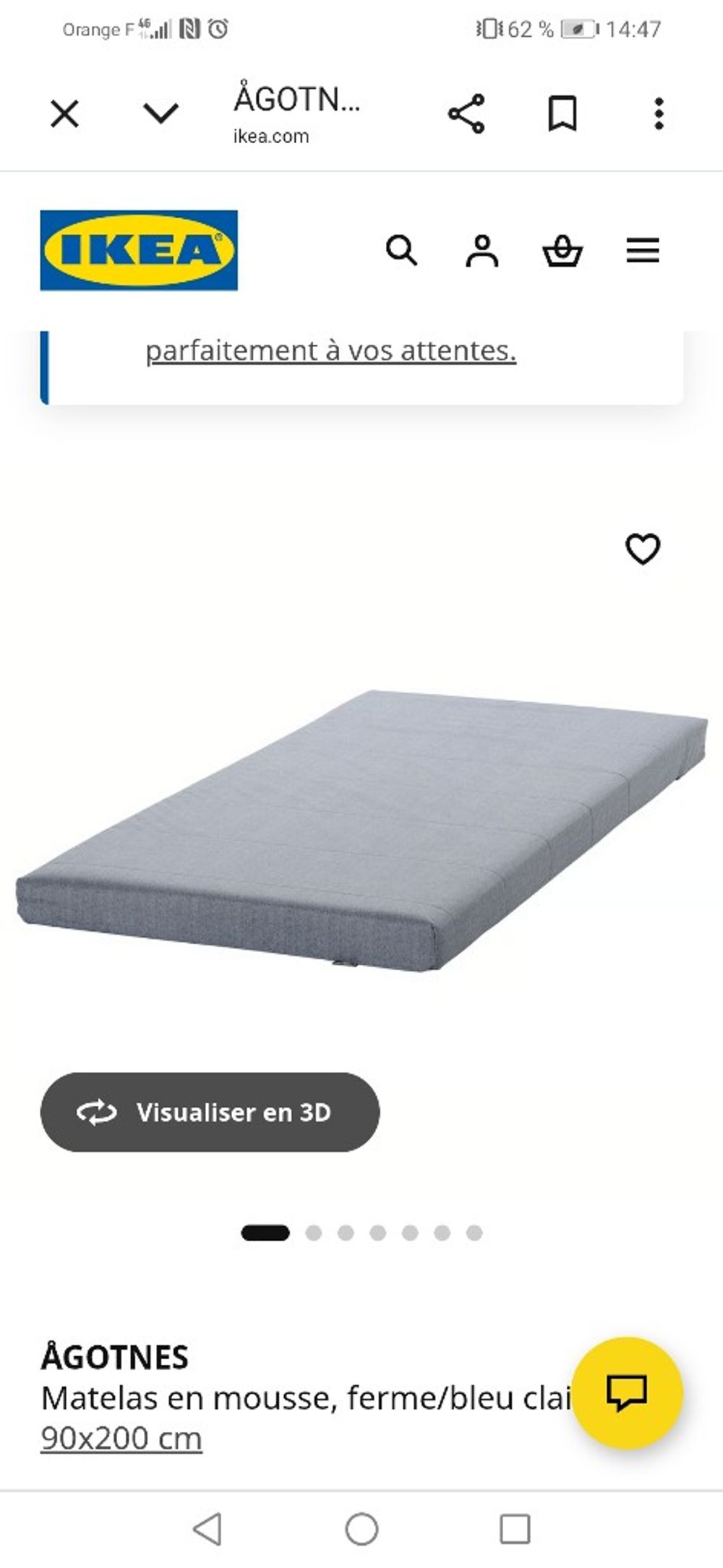Share this IKEA page
This screenshot has width=723, height=1568.
click(x=466, y=113)
